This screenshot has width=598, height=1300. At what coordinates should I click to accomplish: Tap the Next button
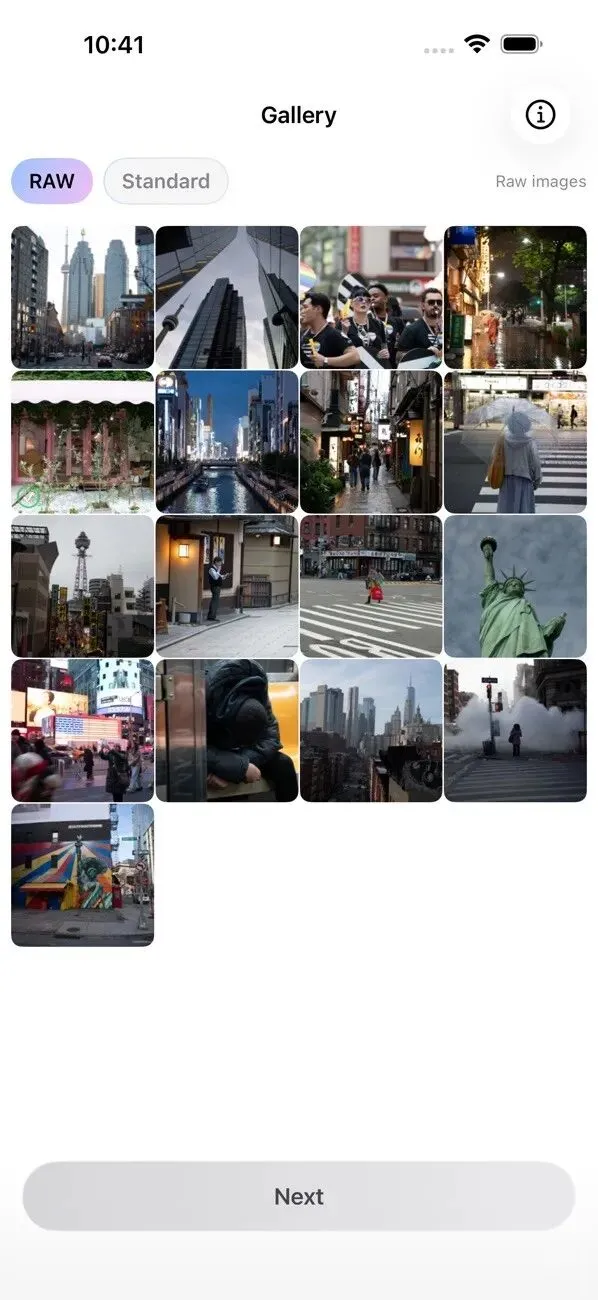pos(299,1196)
